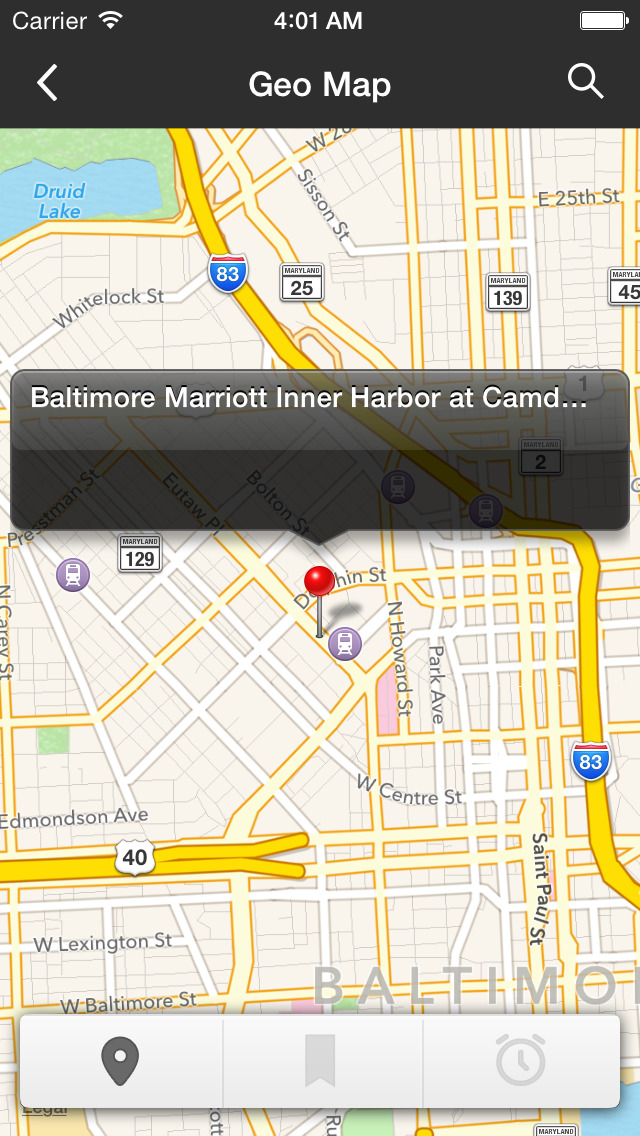Tap the red map pin

319,601
